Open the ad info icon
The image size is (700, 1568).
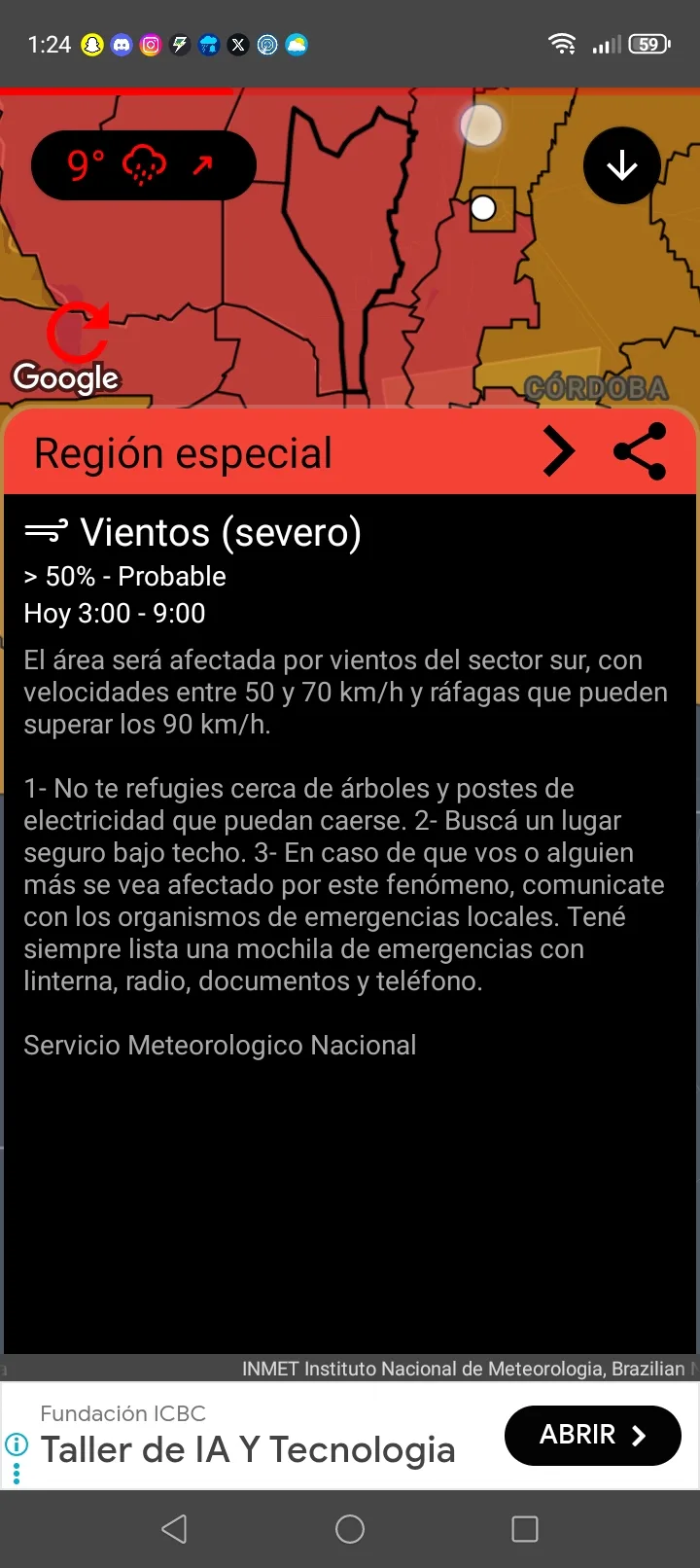pyautogui.click(x=17, y=1443)
